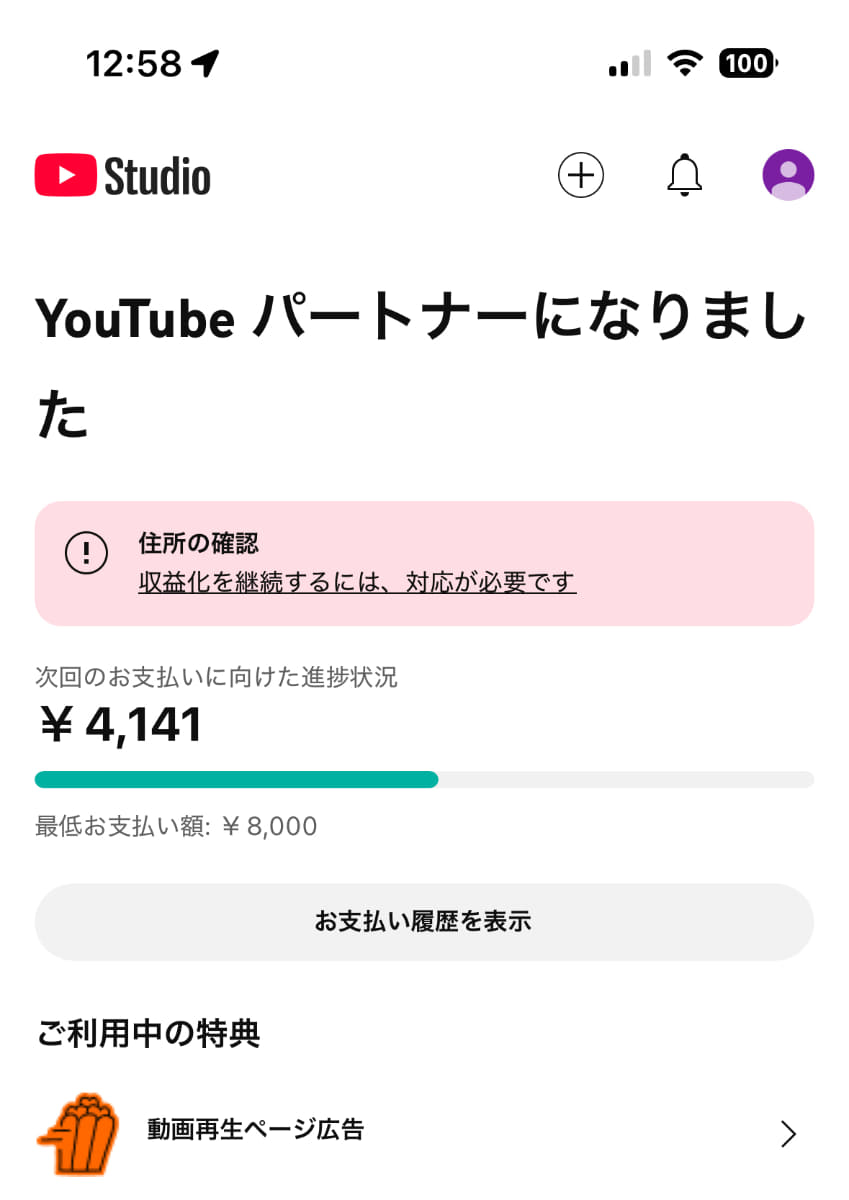Tap the cellular signal bars icon
Image resolution: width=849 pixels, height=1200 pixels.
(x=628, y=63)
